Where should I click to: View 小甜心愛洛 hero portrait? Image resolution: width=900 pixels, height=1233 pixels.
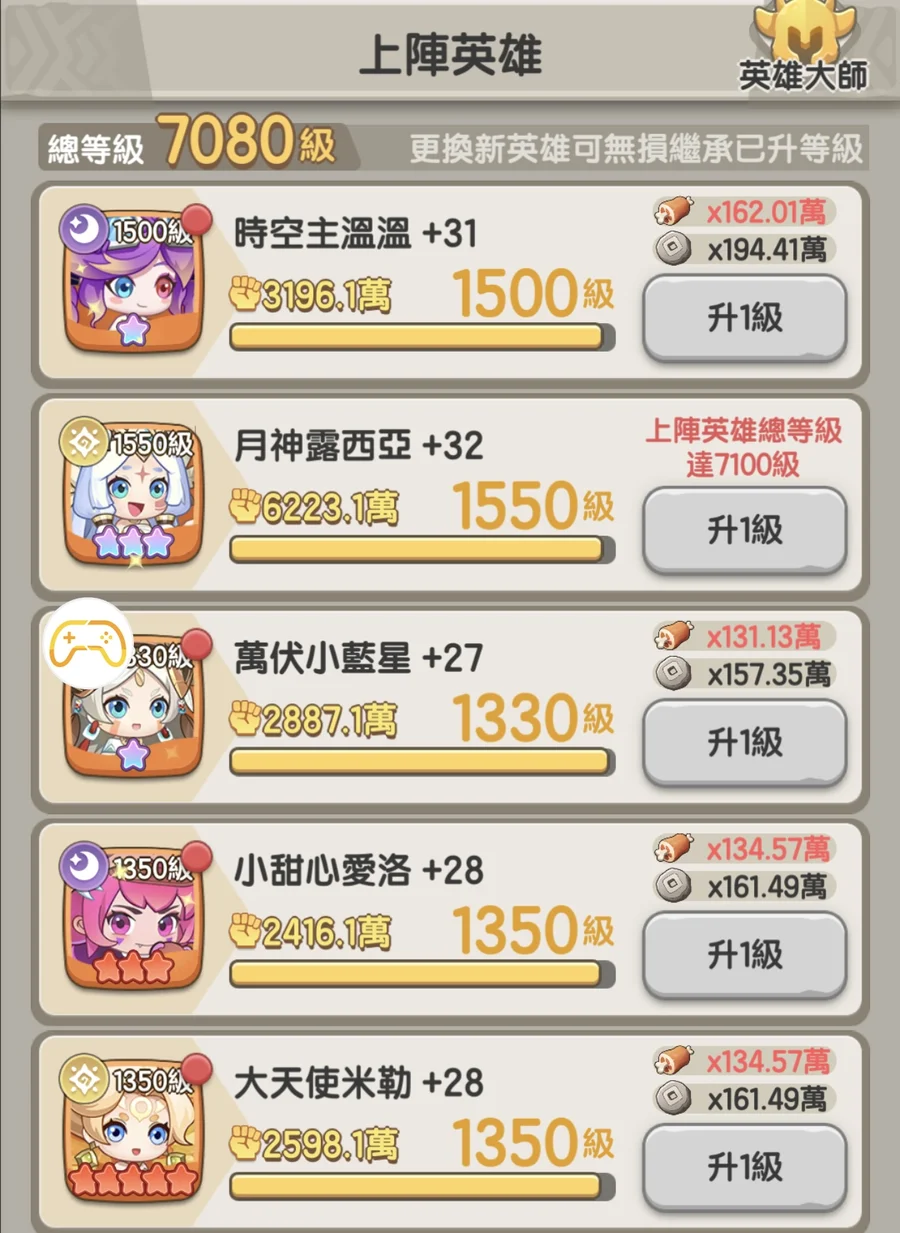[133, 920]
